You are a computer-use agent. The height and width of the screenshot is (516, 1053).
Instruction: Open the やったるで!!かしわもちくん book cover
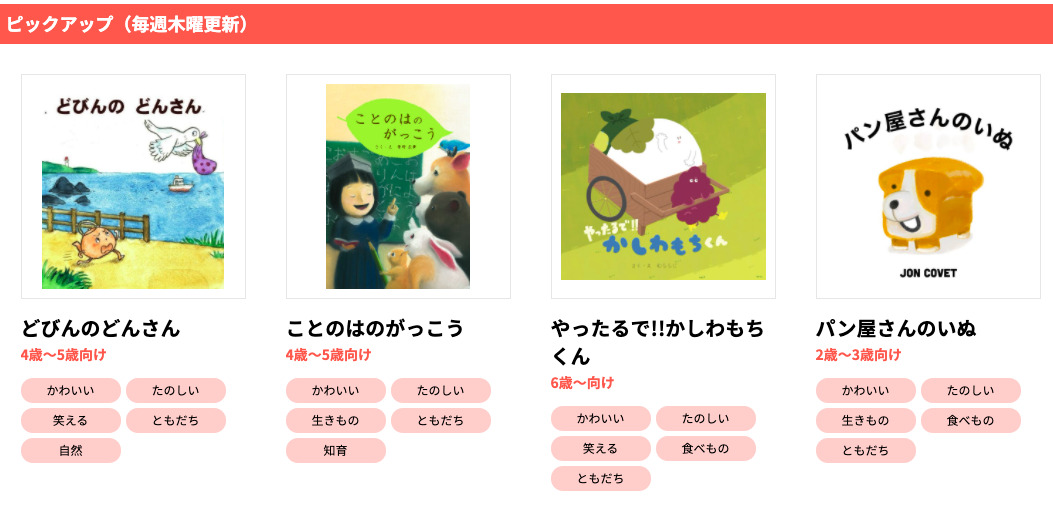click(x=663, y=186)
